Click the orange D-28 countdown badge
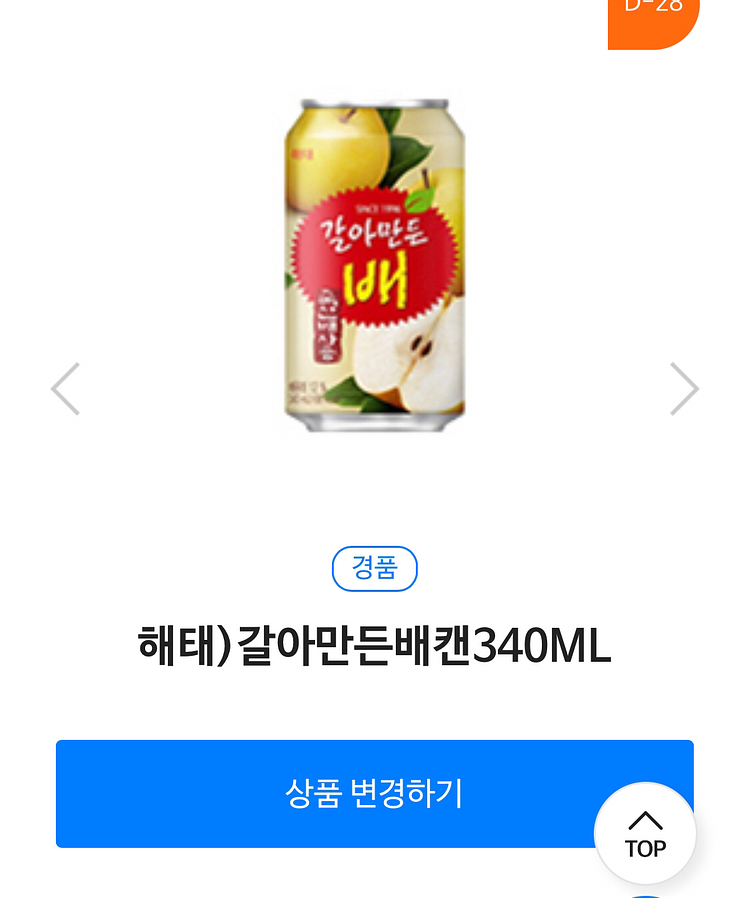Image resolution: width=750 pixels, height=898 pixels. pyautogui.click(x=652, y=15)
